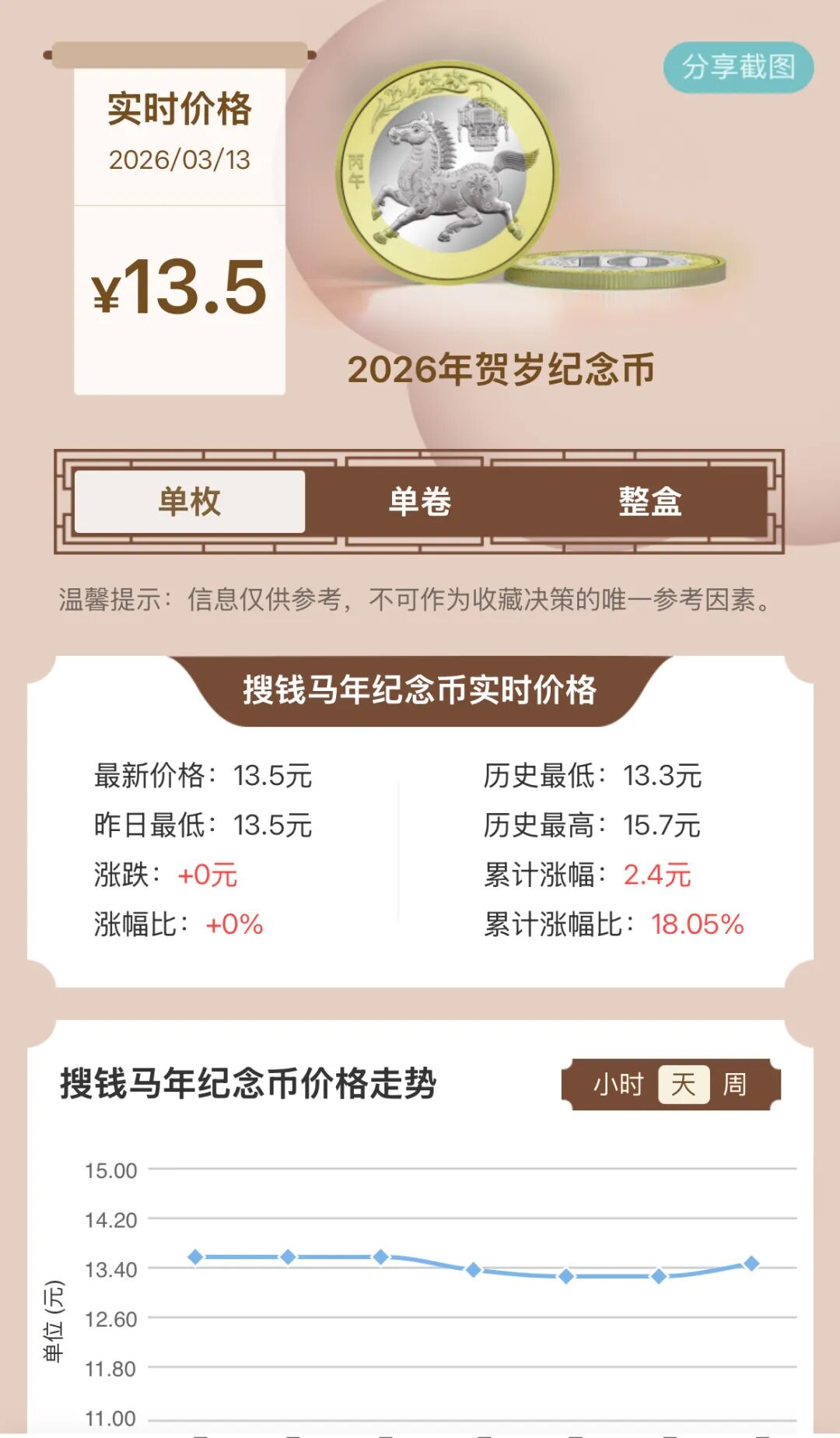
Task: Switch to the 单卷 tab
Action: [420, 502]
